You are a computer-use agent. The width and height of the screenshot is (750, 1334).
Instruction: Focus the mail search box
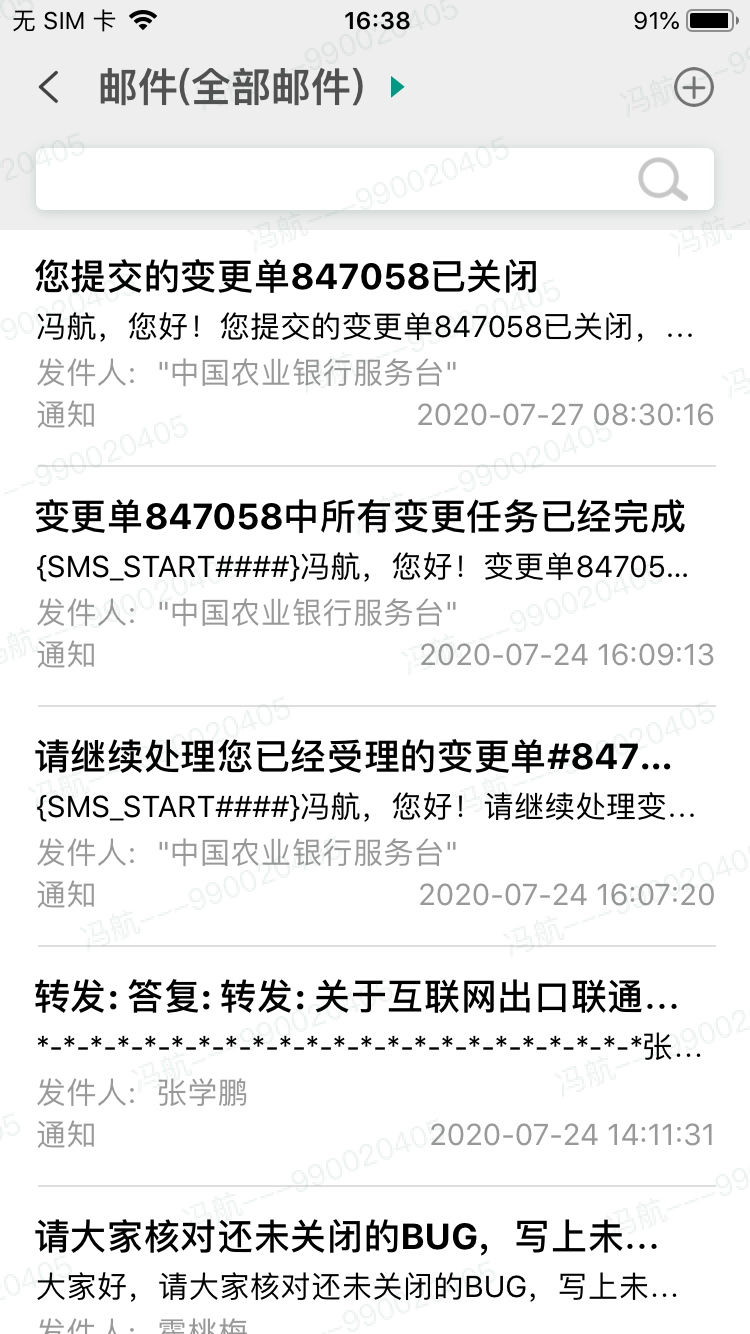click(x=330, y=180)
